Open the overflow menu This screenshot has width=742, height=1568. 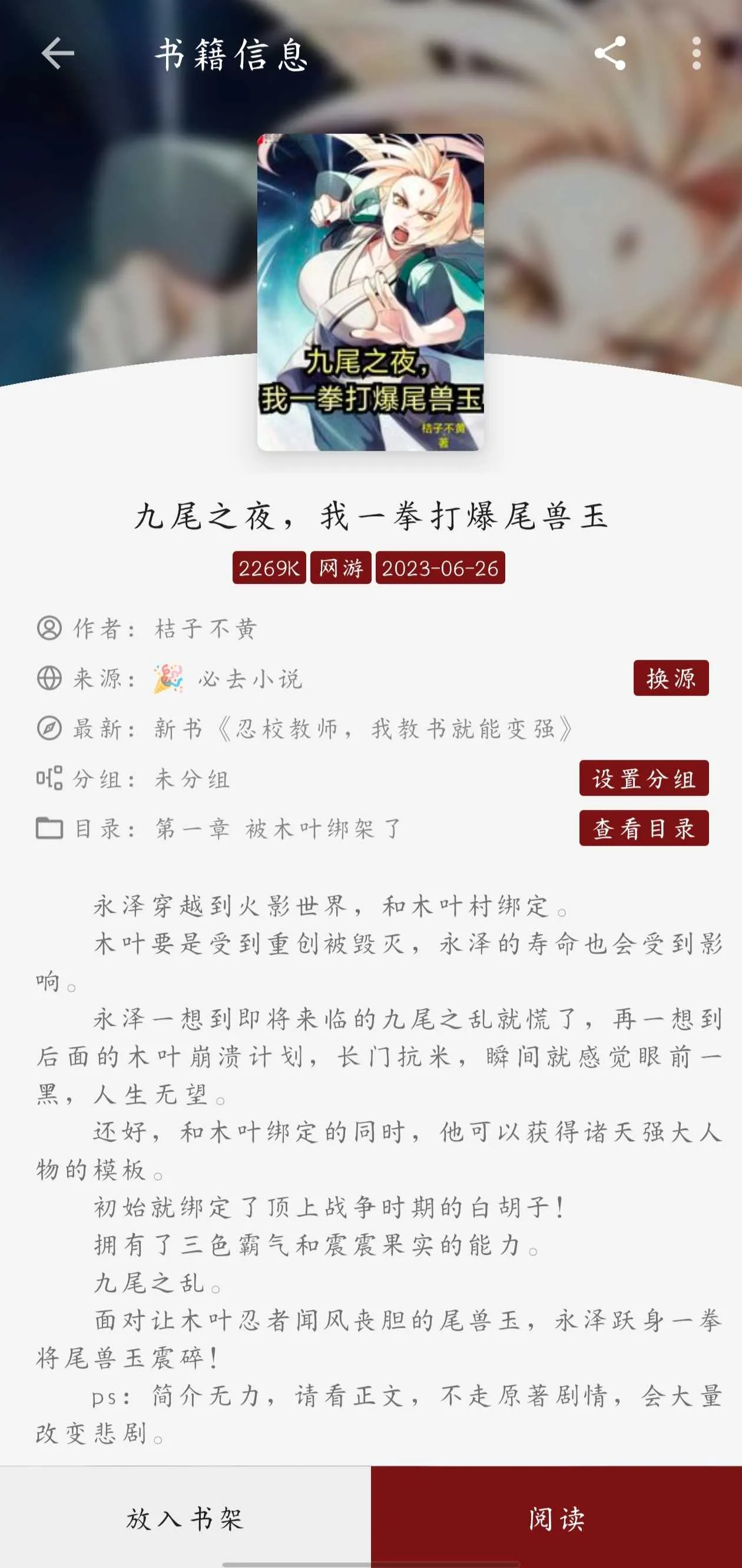(696, 54)
